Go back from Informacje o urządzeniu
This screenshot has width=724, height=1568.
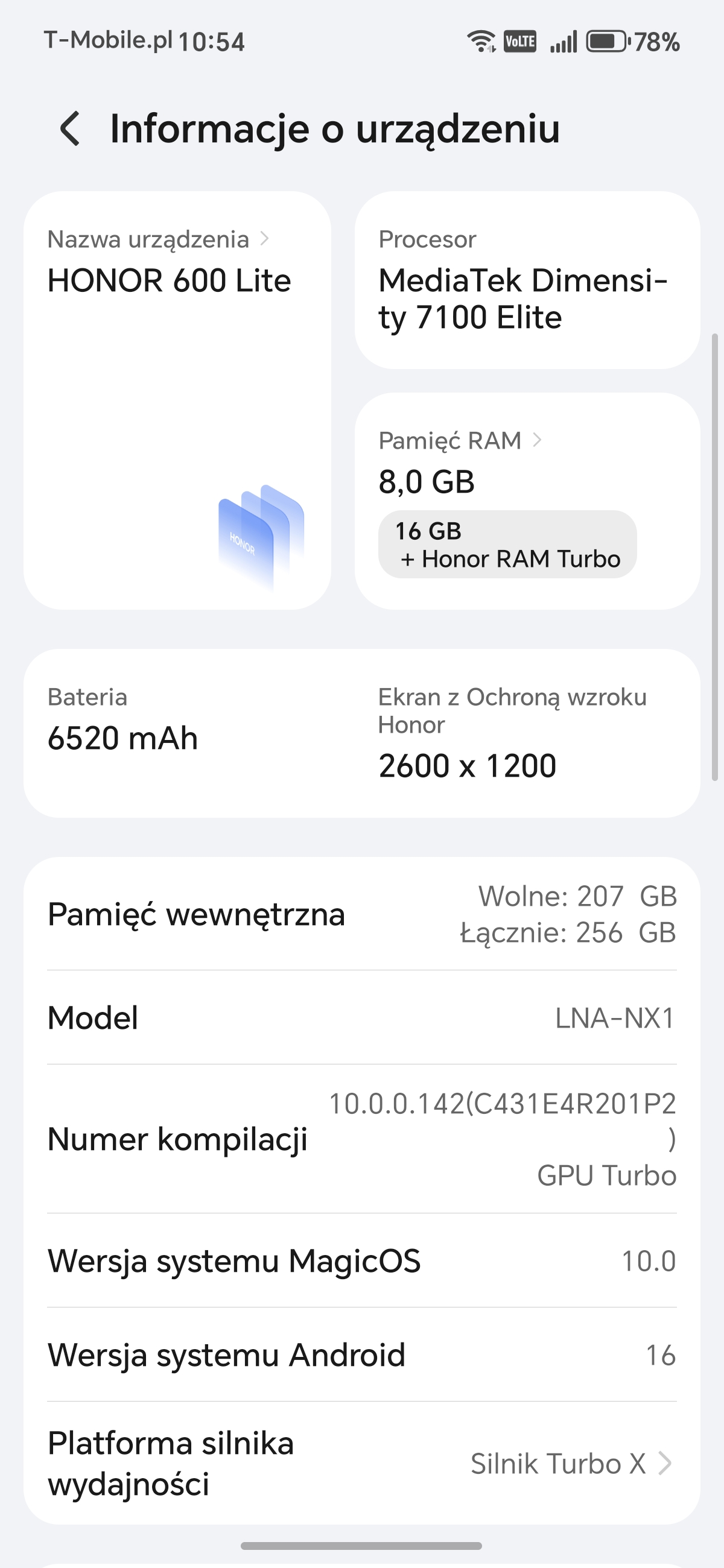tap(70, 128)
